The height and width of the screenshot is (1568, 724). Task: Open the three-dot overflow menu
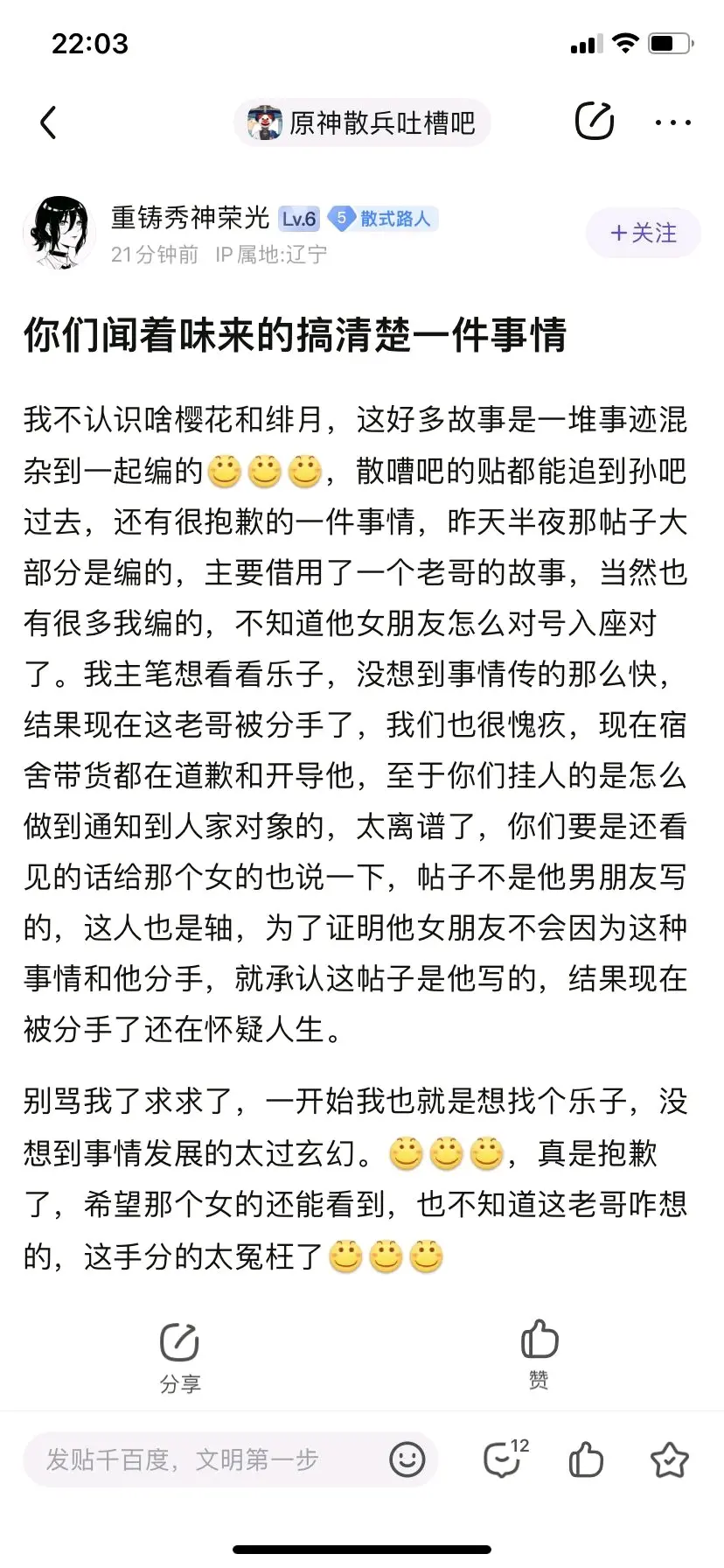pyautogui.click(x=672, y=122)
